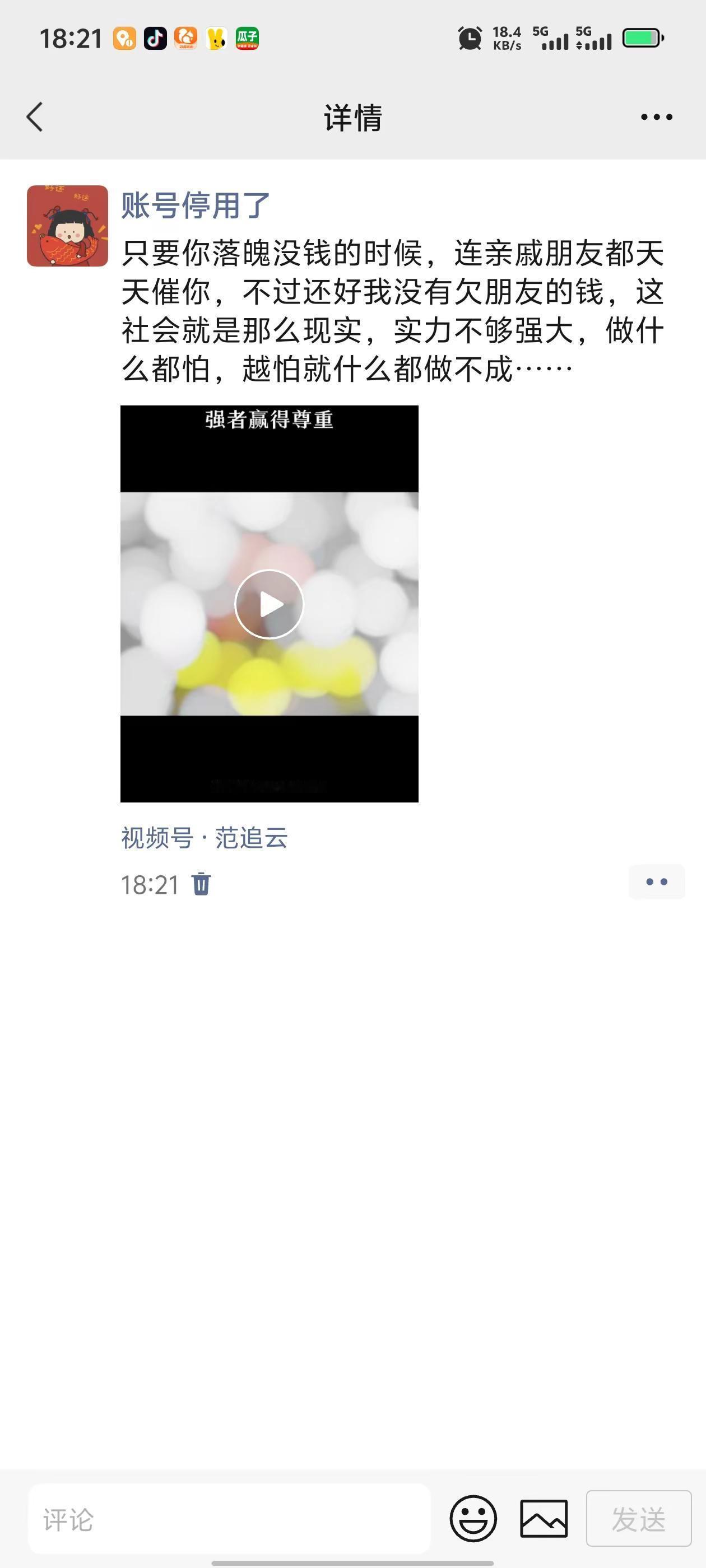Select the 详情 title bar
Viewport: 706px width, 1568px height.
click(352, 118)
